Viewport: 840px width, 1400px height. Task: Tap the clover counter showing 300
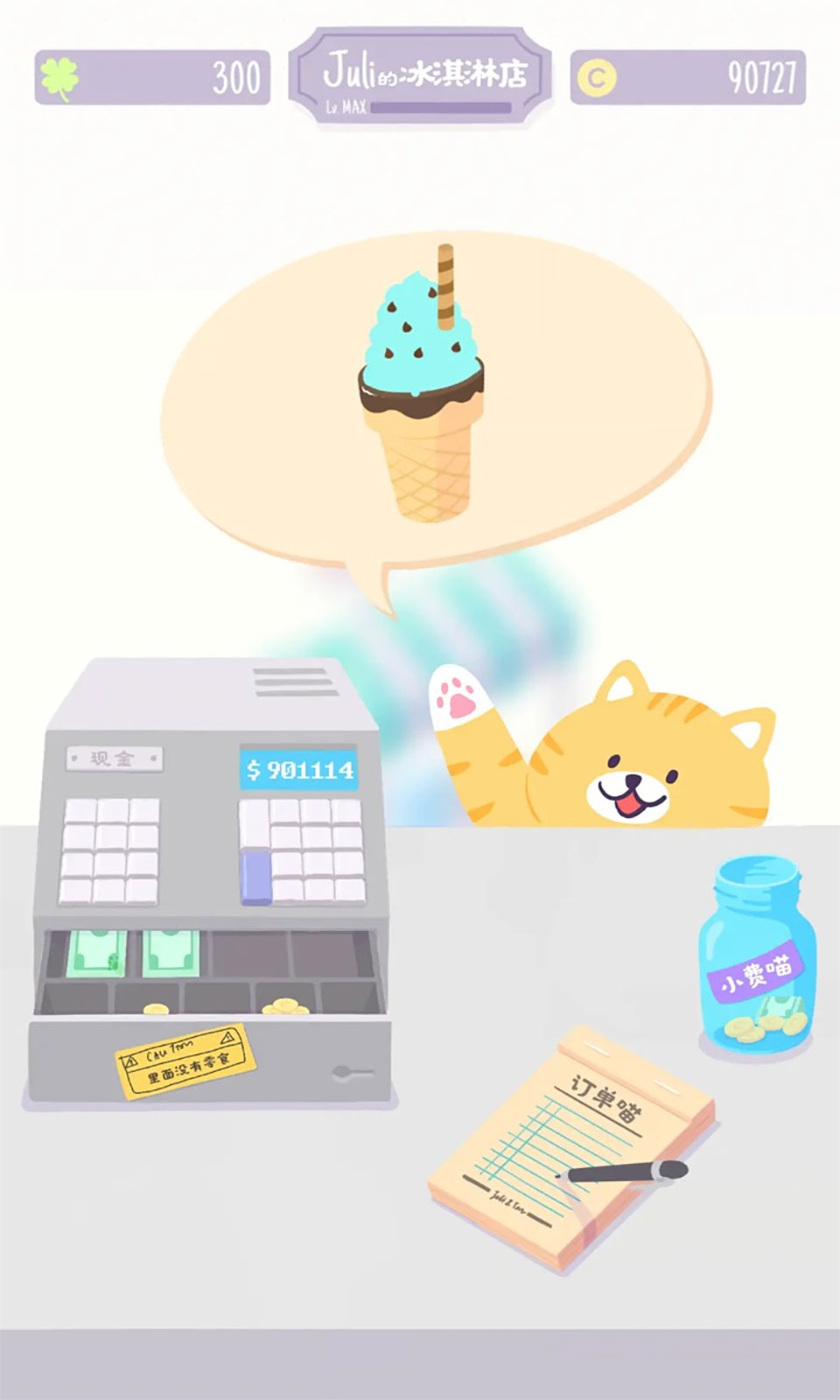[152, 77]
